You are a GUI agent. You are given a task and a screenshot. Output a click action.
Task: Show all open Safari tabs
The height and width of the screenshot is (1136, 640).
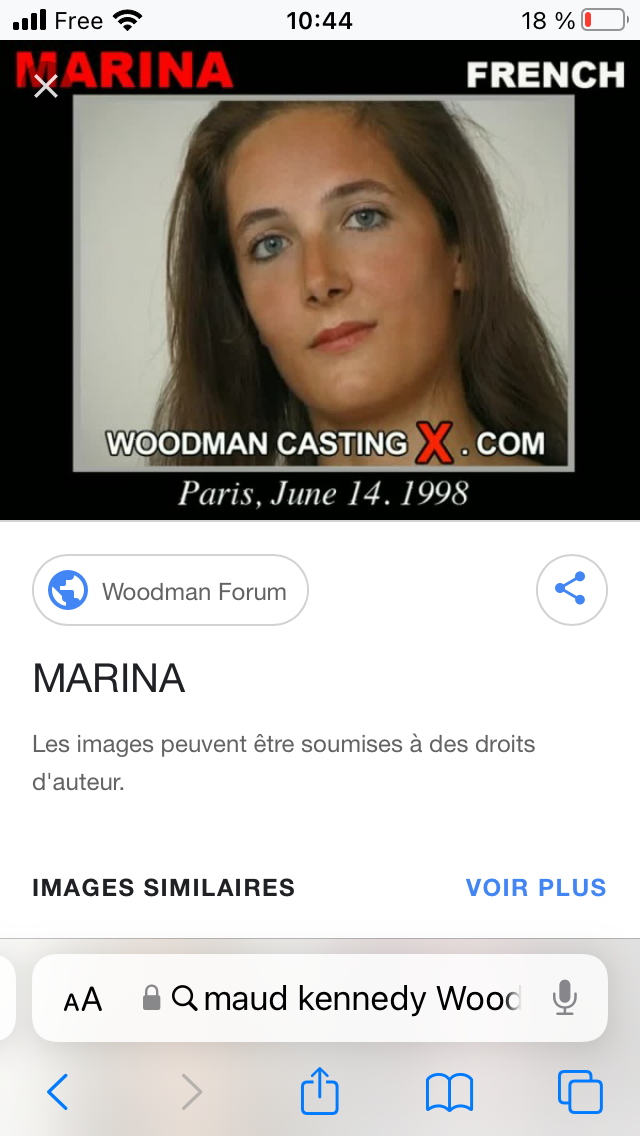coord(580,1092)
